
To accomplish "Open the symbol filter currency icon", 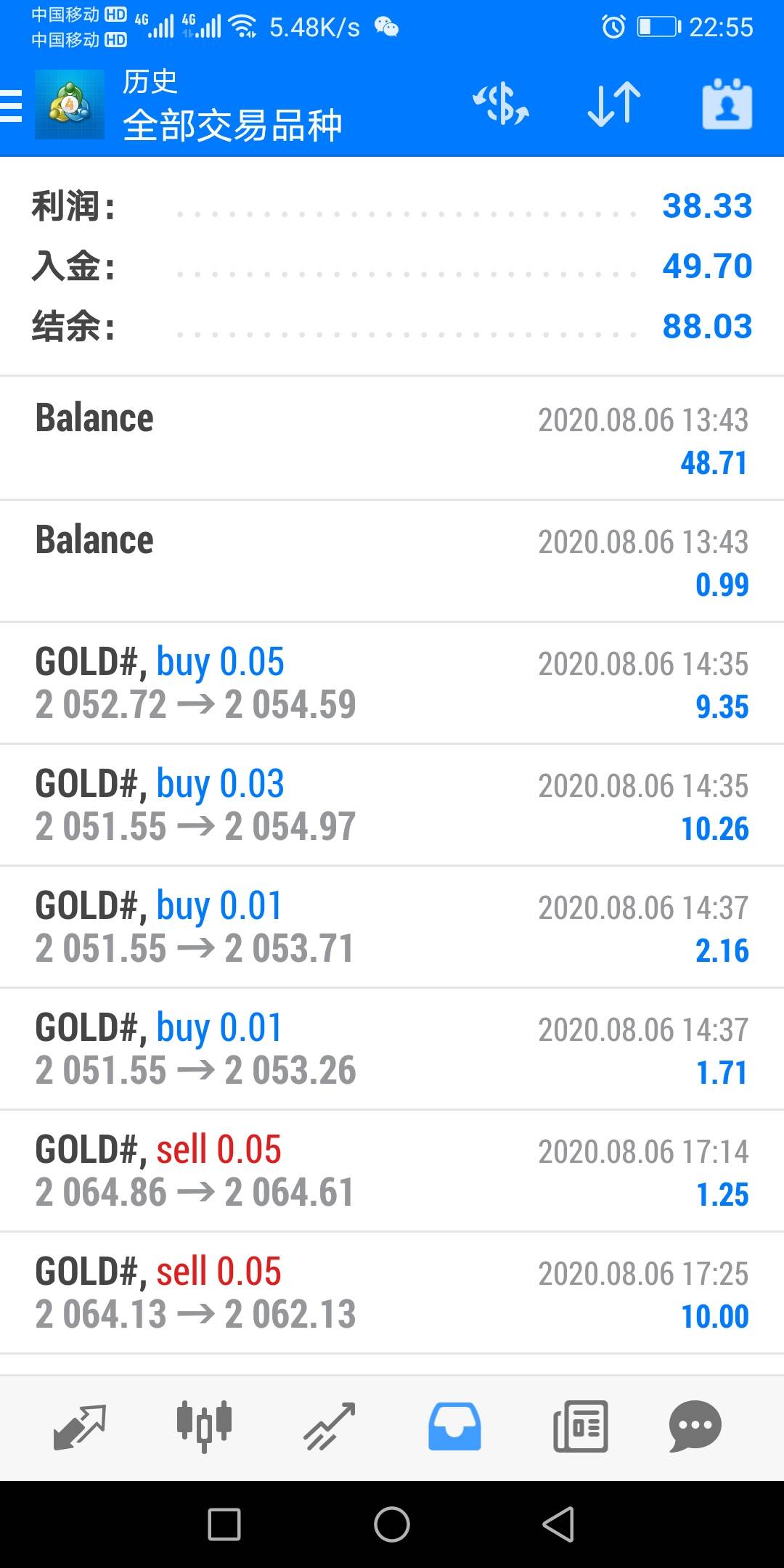I will 501,104.
